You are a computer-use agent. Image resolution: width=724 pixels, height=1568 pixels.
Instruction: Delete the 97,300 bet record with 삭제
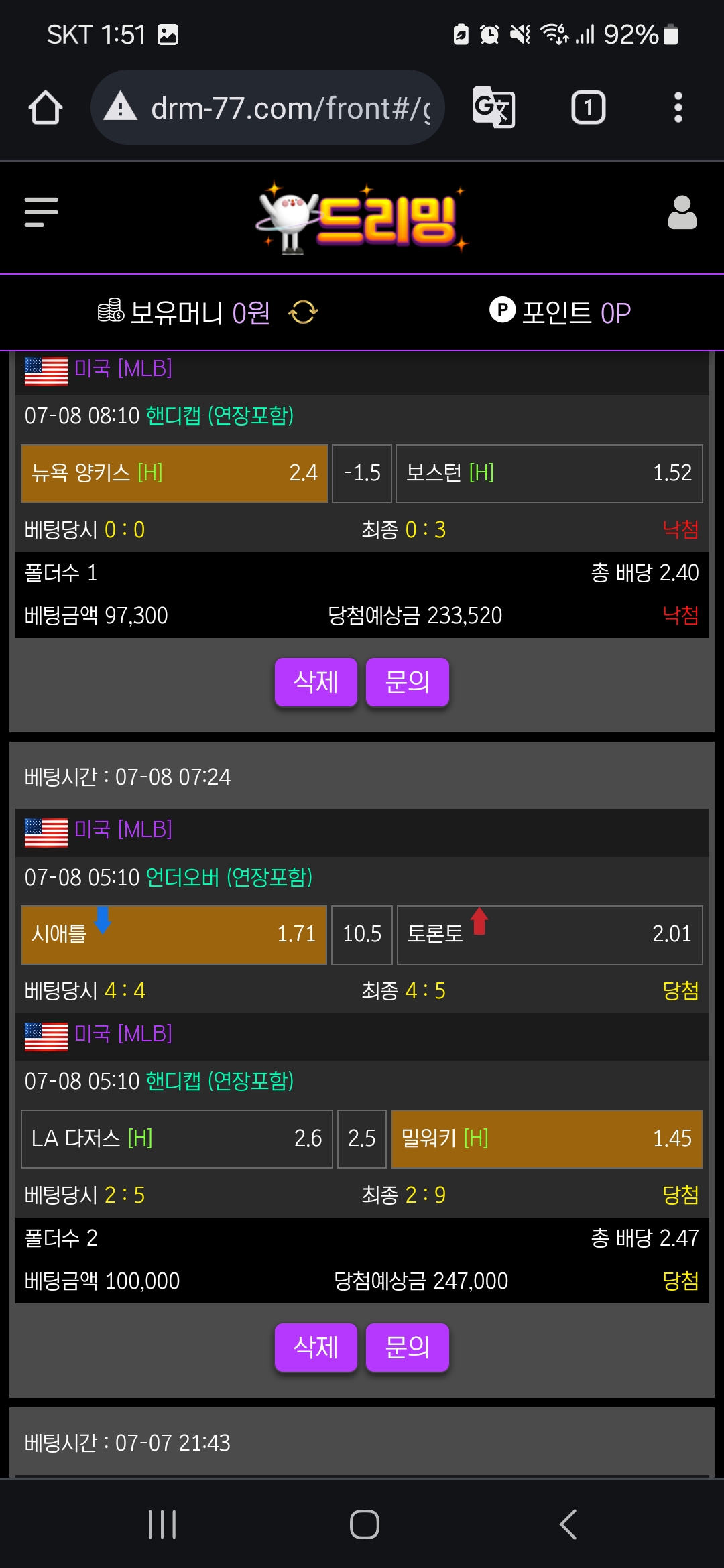[x=316, y=682]
